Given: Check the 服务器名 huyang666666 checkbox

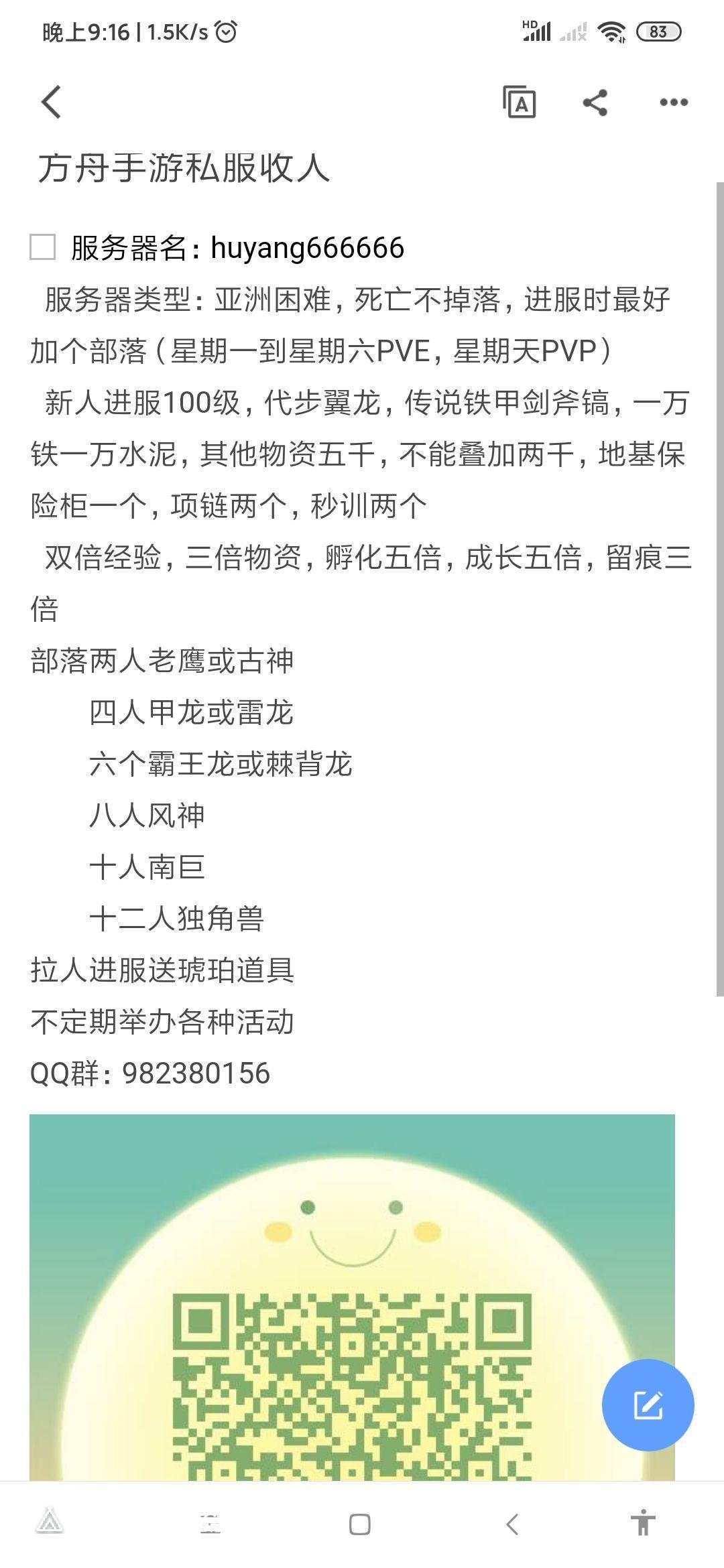Looking at the screenshot, I should pyautogui.click(x=43, y=247).
